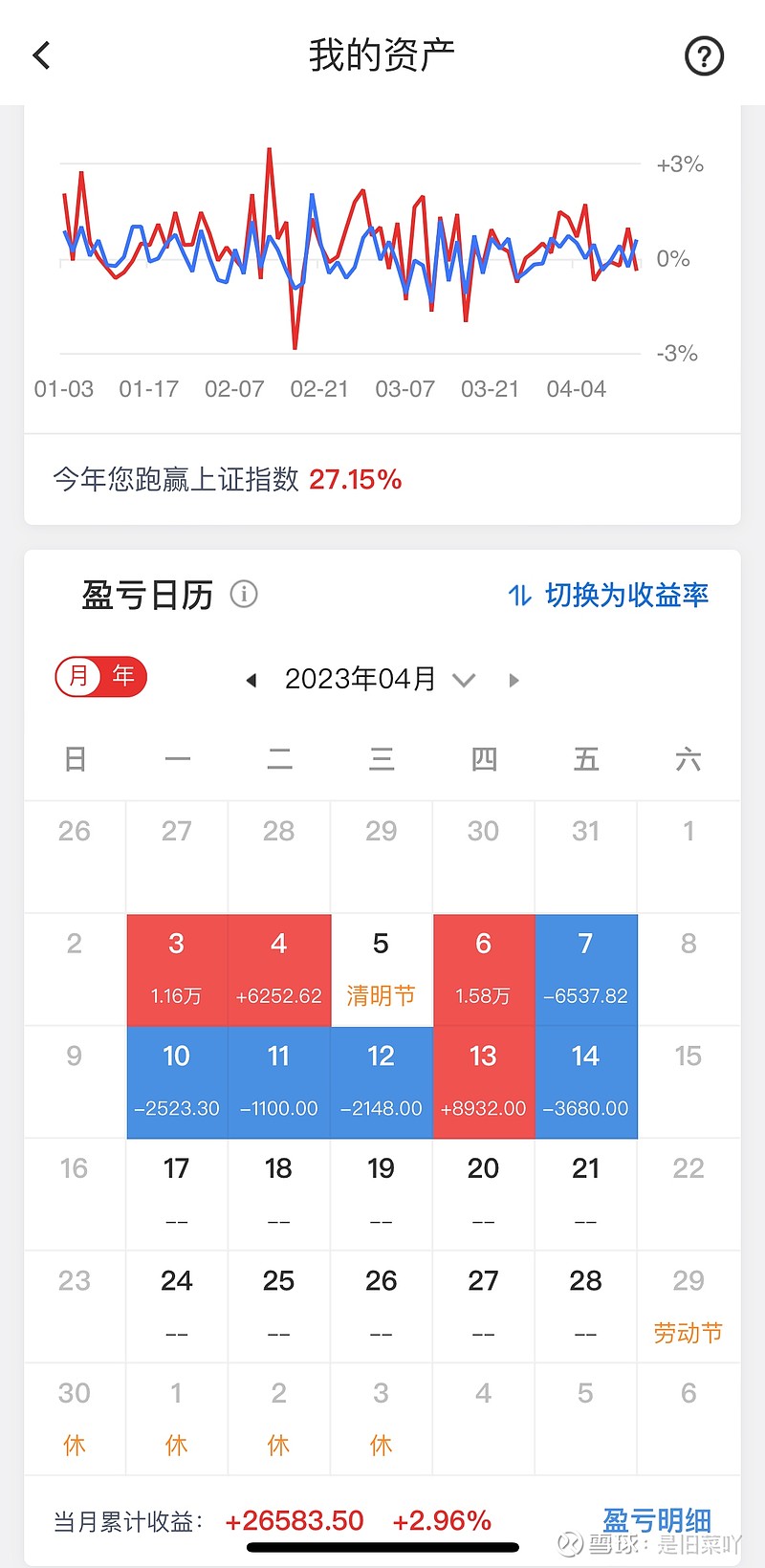Screen dimensions: 765x1568
Task: Select April 3 with 1.16万 profit
Action: [177, 969]
